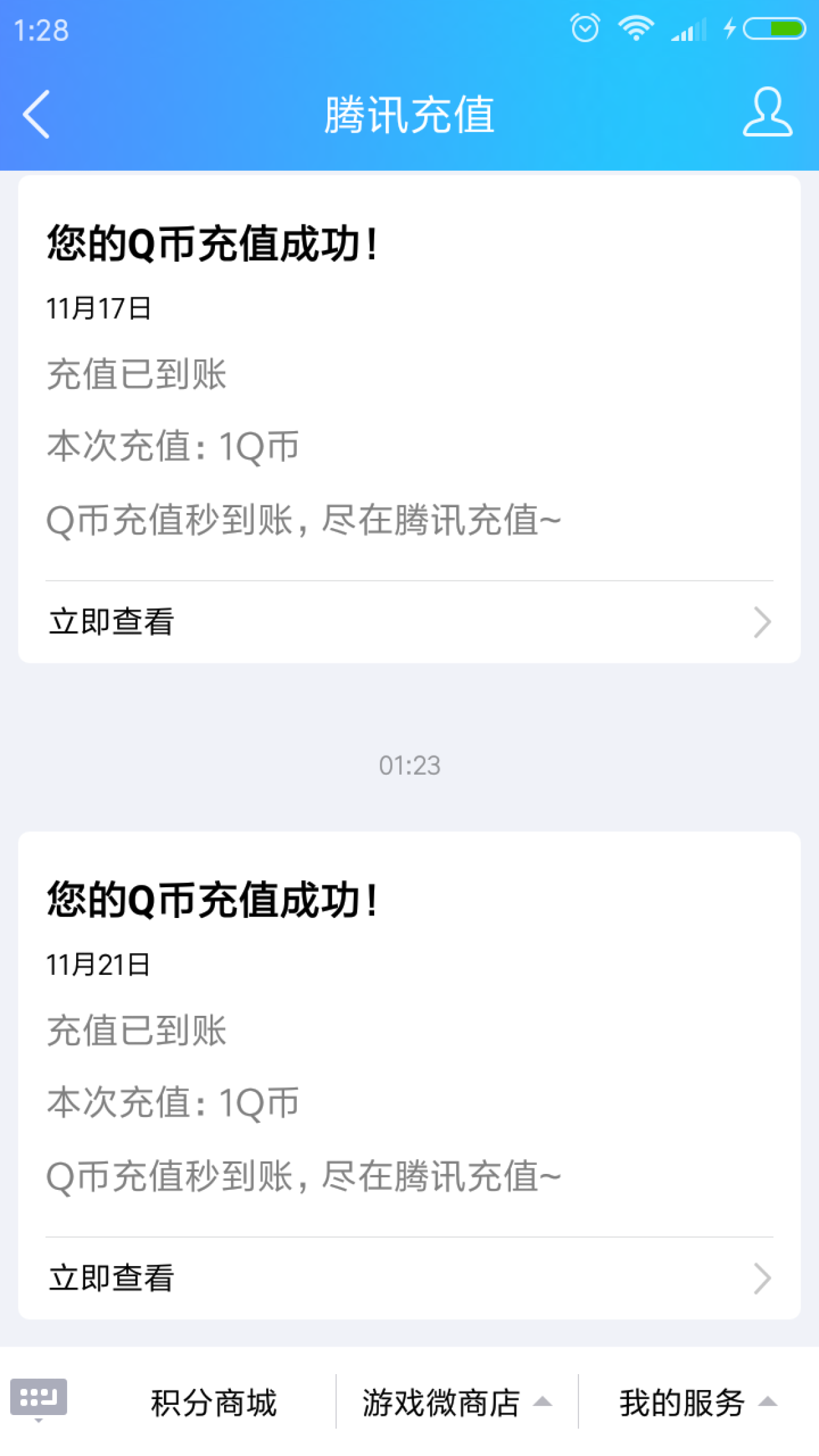
Task: Expand the 游戏微商店 menu
Action: pos(457,1402)
